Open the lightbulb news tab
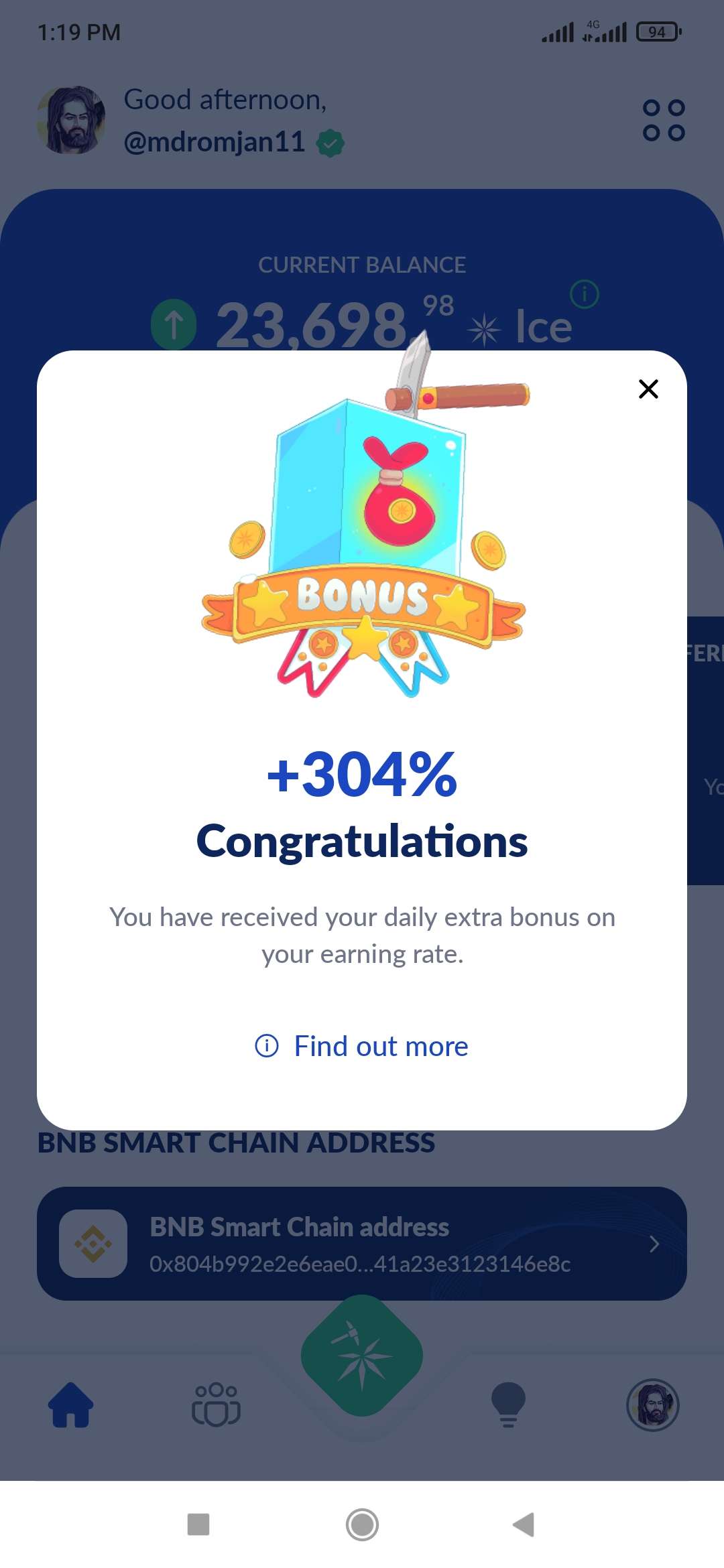Image resolution: width=724 pixels, height=1568 pixels. [x=508, y=1404]
